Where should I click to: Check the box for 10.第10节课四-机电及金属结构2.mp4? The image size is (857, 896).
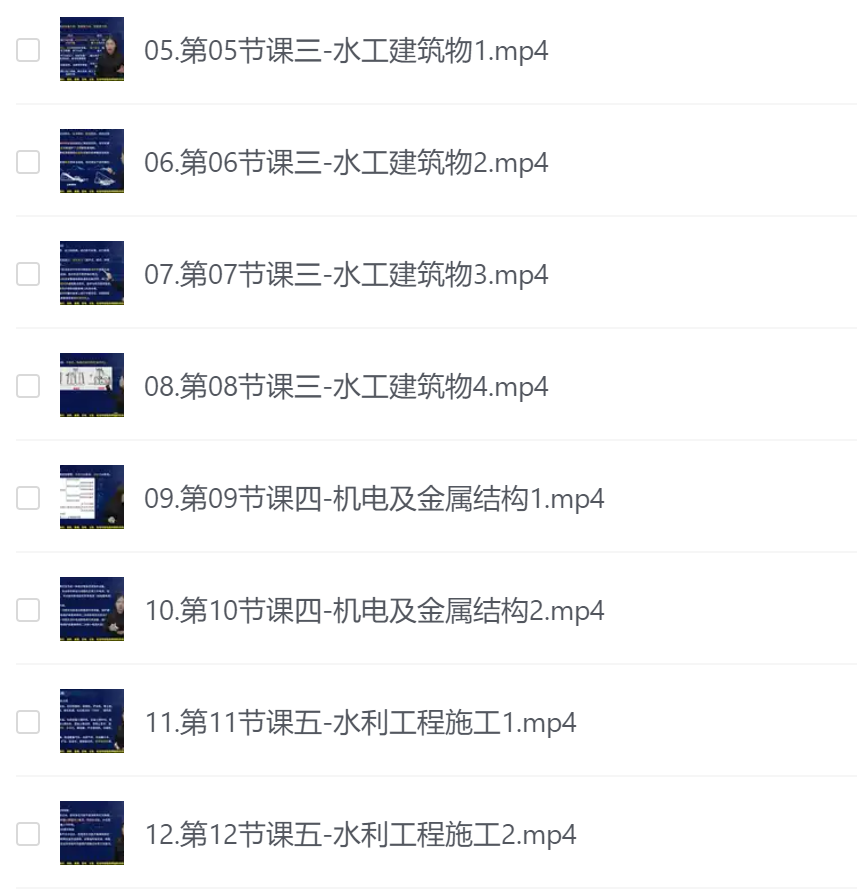(28, 610)
